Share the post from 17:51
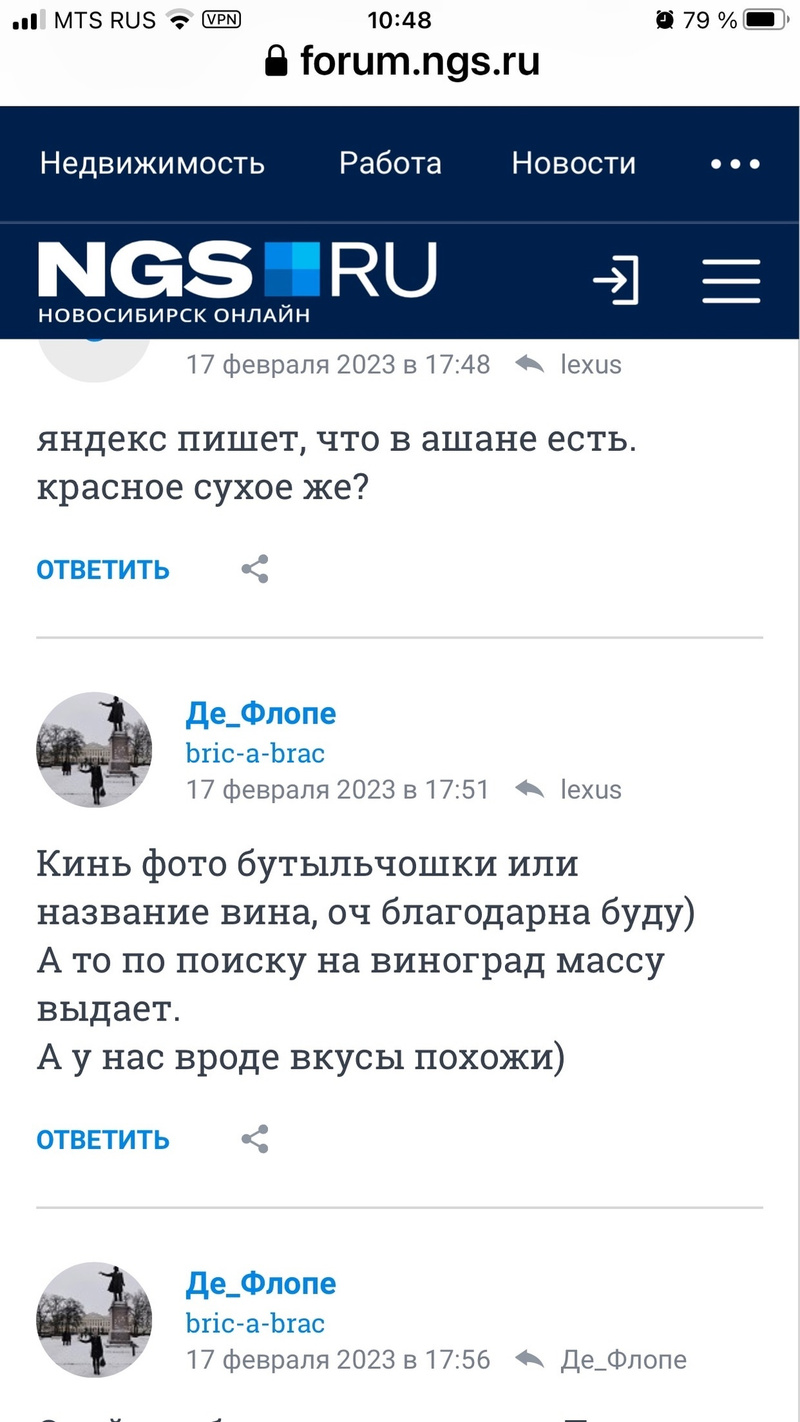 click(x=255, y=1139)
